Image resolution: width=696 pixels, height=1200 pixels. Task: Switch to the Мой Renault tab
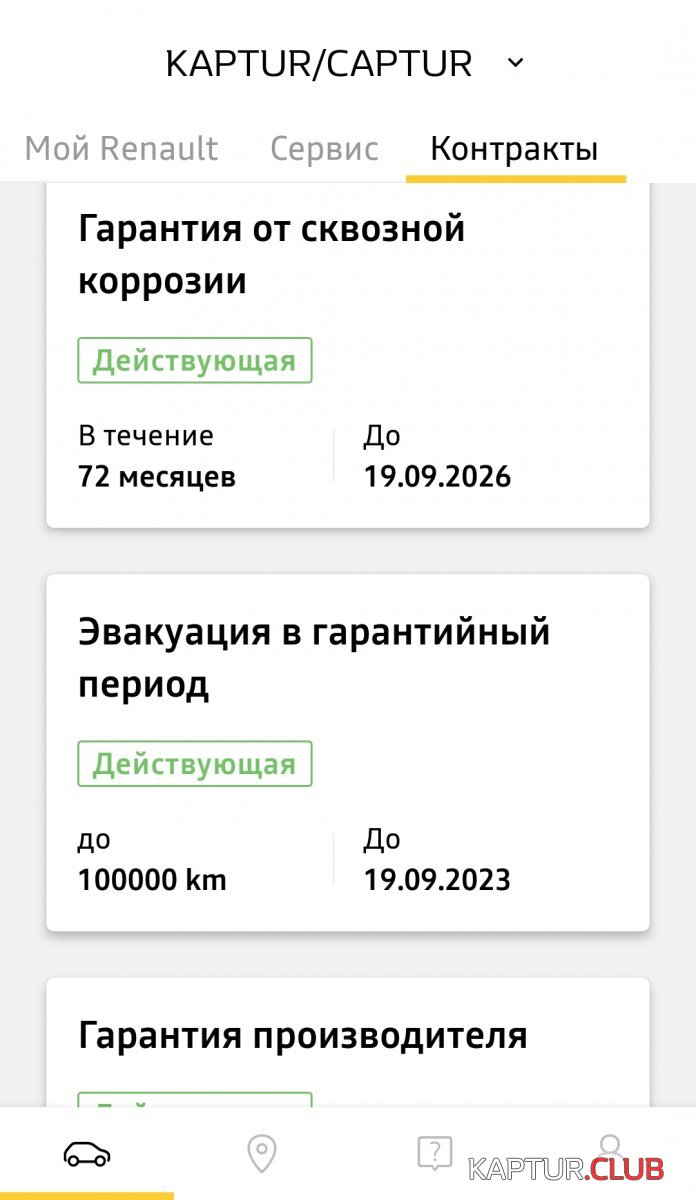[121, 149]
